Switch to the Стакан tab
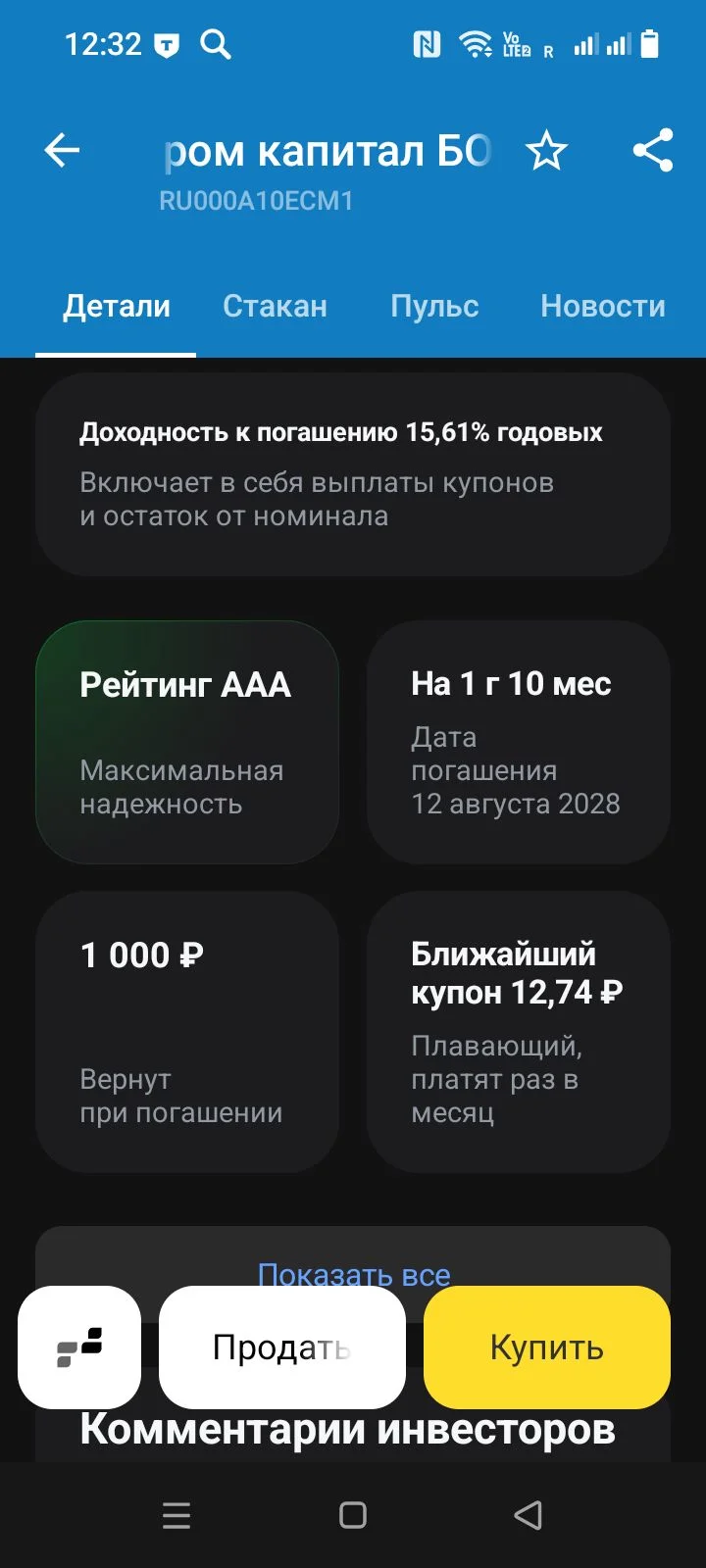 coord(275,307)
